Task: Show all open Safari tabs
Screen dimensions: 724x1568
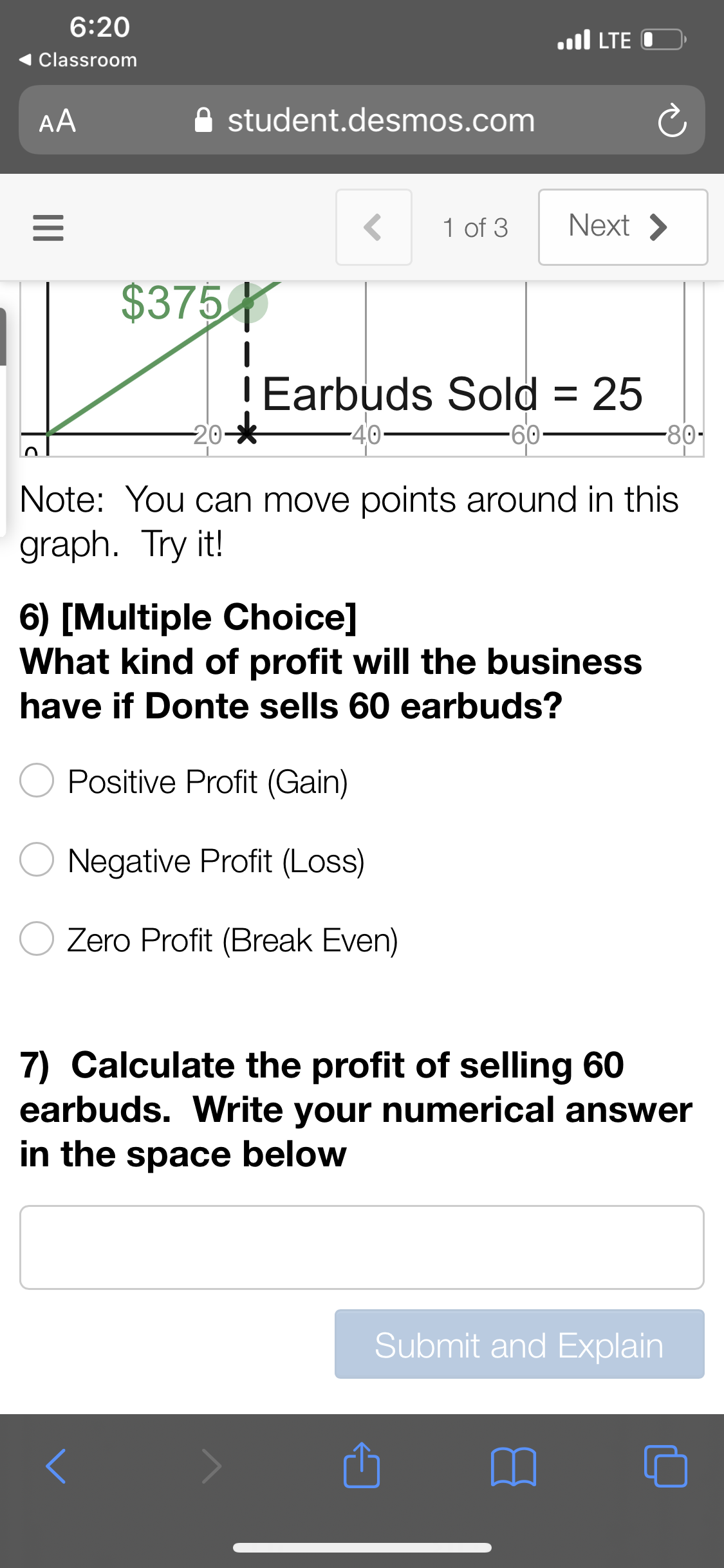Action: coord(665,1466)
